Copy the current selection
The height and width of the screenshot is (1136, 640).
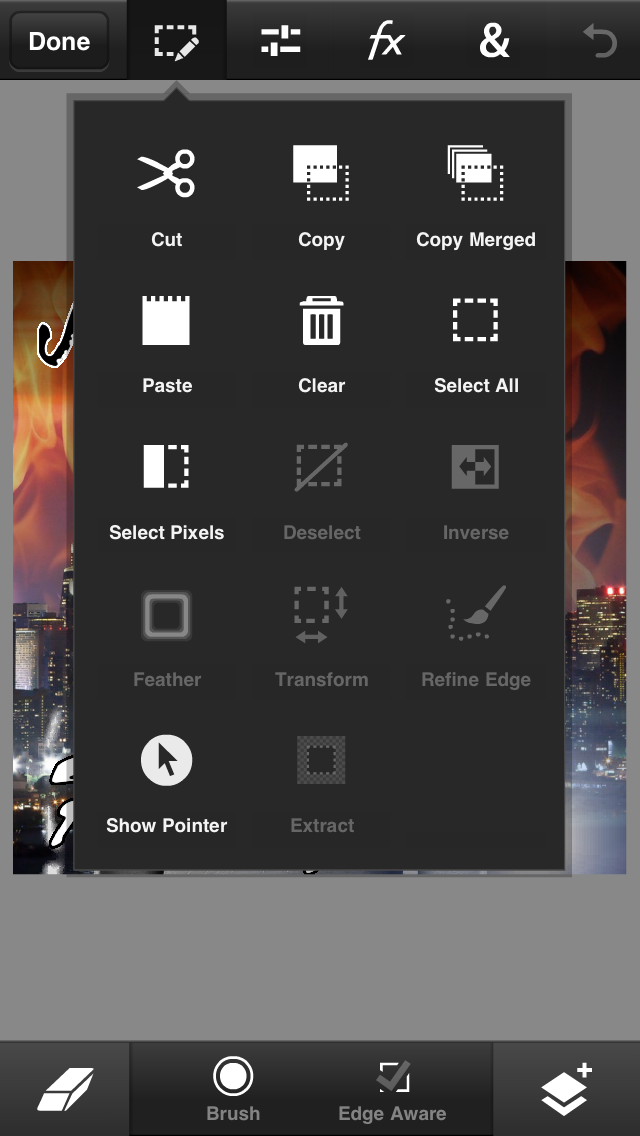pyautogui.click(x=321, y=195)
